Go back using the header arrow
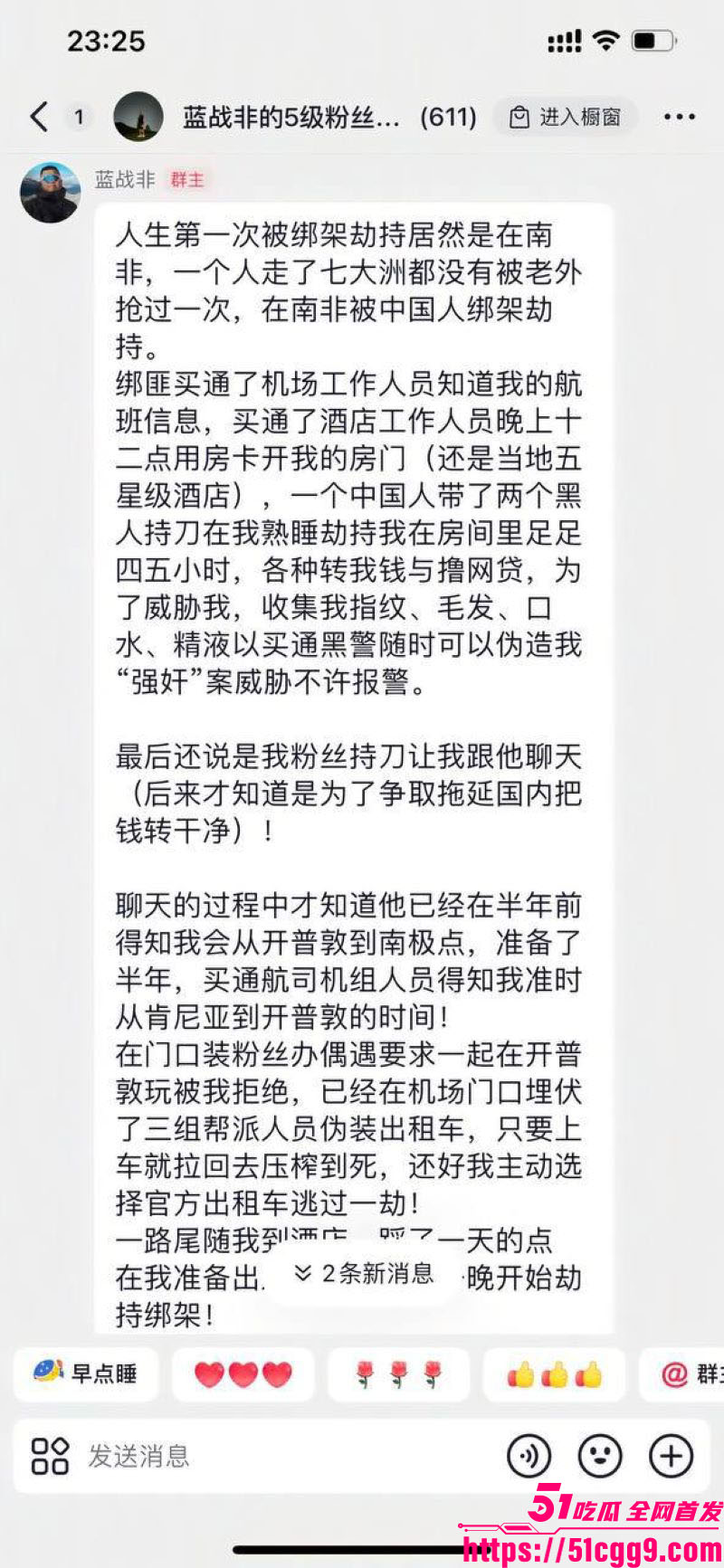This screenshot has width=724, height=1568. coord(39,117)
